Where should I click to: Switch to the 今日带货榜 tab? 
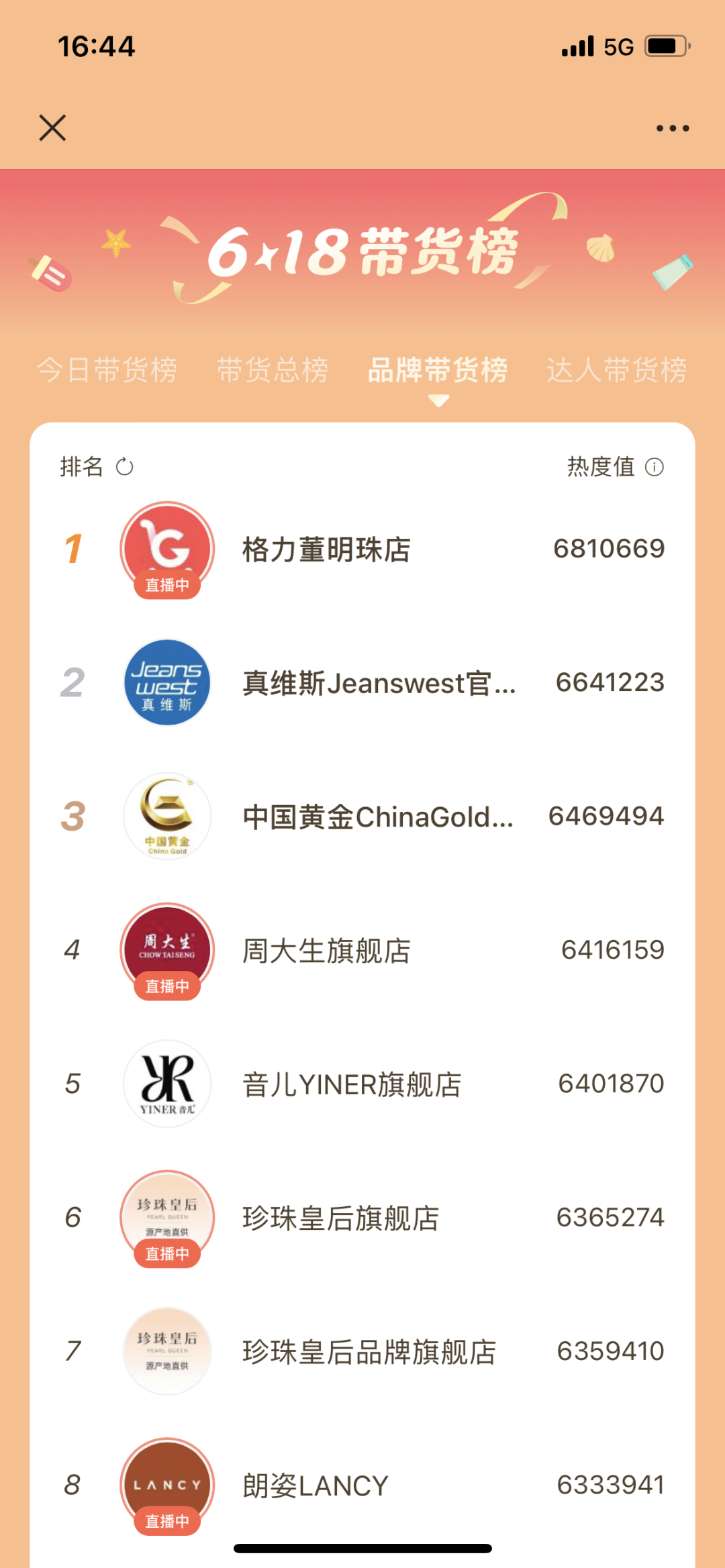click(107, 370)
